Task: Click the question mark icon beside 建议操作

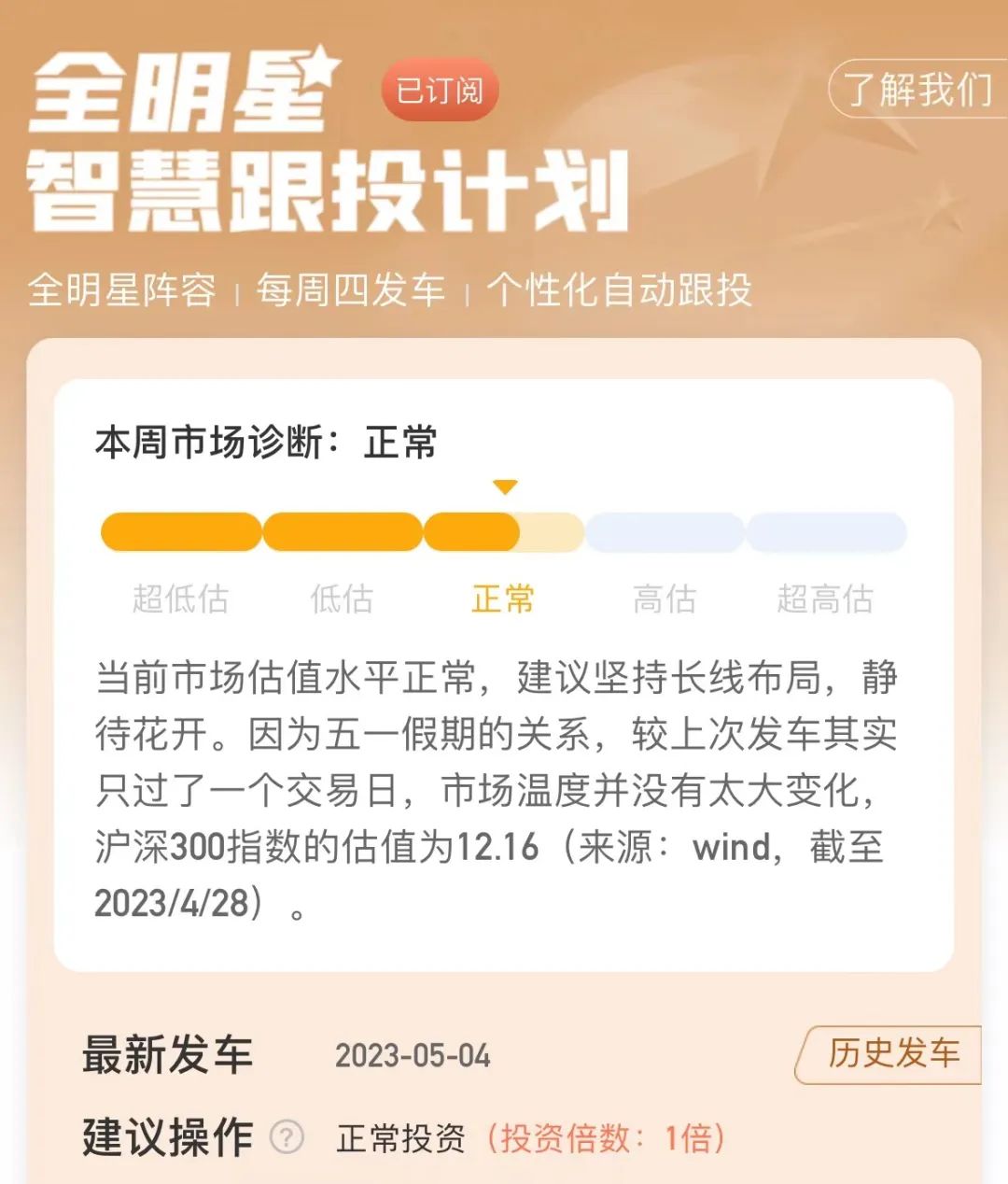Action: (x=287, y=1136)
